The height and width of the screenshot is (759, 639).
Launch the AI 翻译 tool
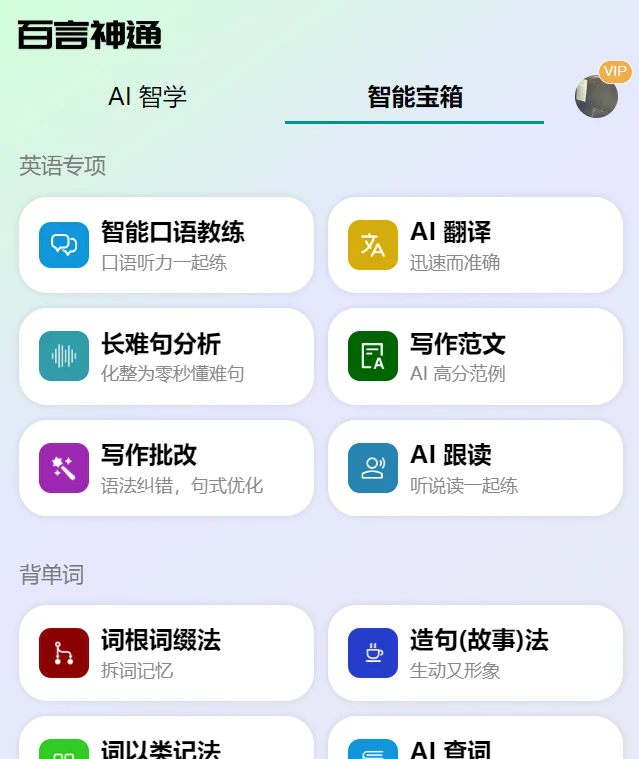475,245
